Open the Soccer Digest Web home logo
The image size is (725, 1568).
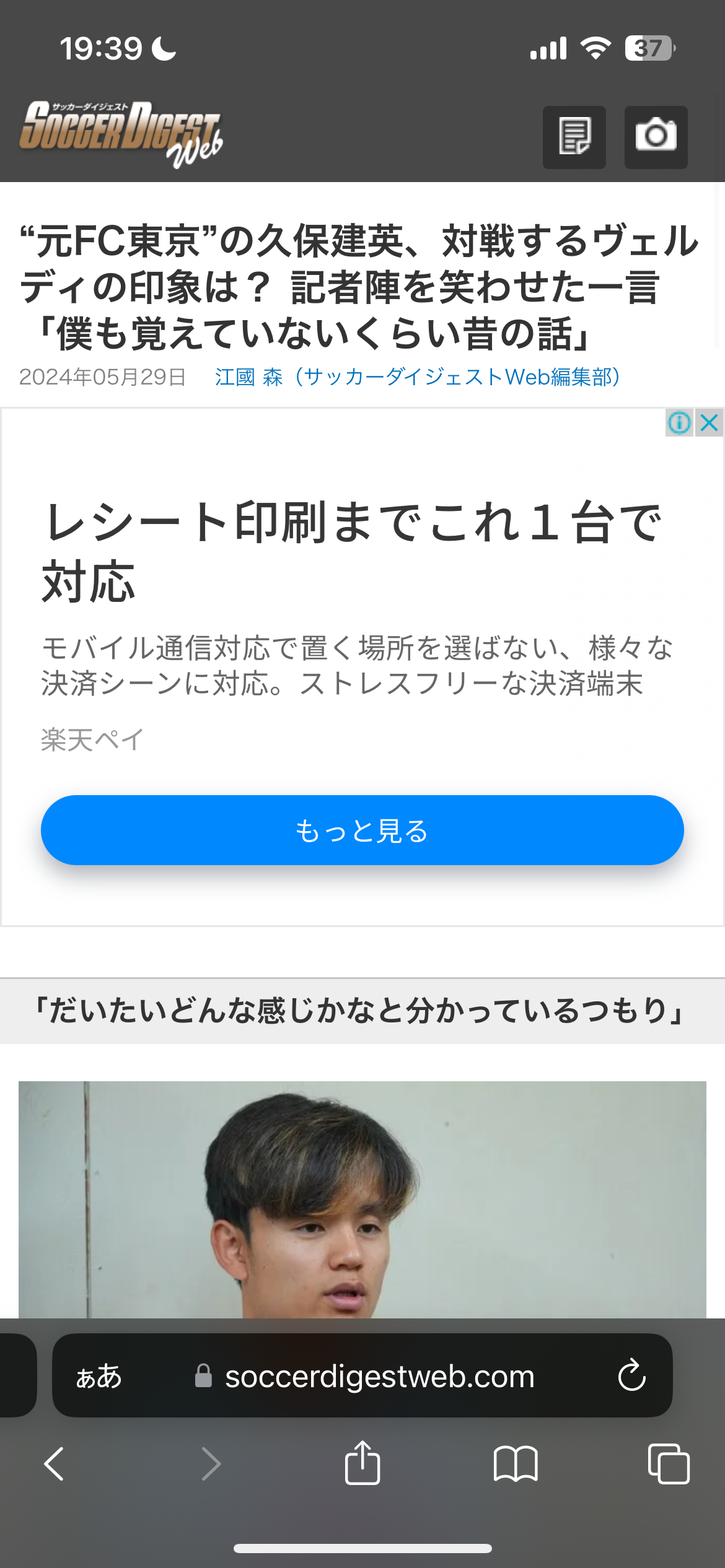(121, 134)
